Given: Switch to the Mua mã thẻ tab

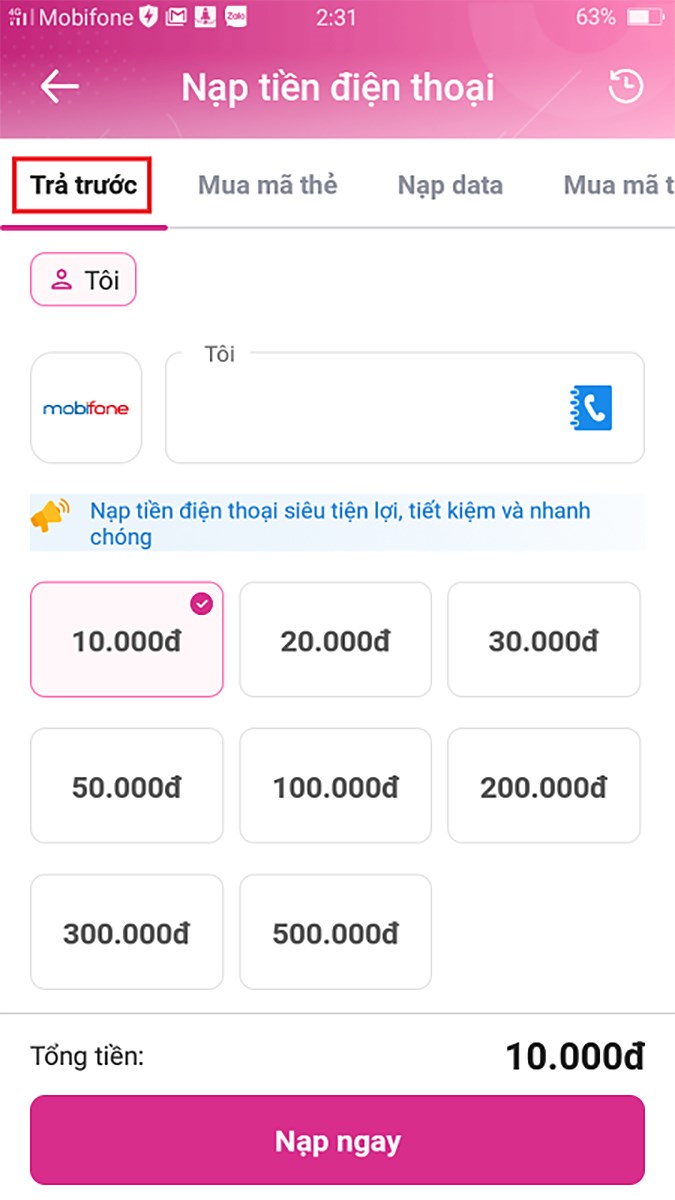Looking at the screenshot, I should 267,185.
